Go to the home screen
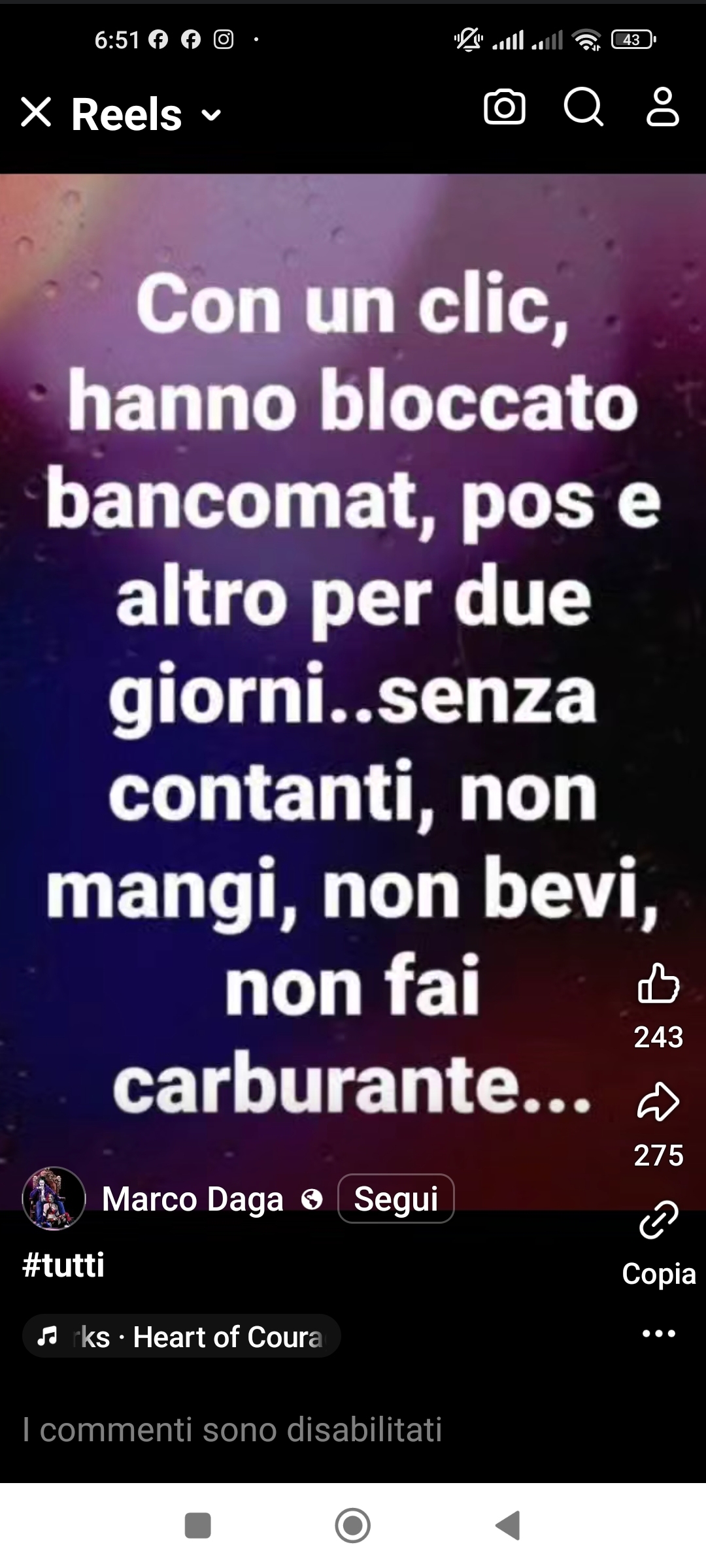Viewport: 706px width, 1568px height. pyautogui.click(x=353, y=1526)
